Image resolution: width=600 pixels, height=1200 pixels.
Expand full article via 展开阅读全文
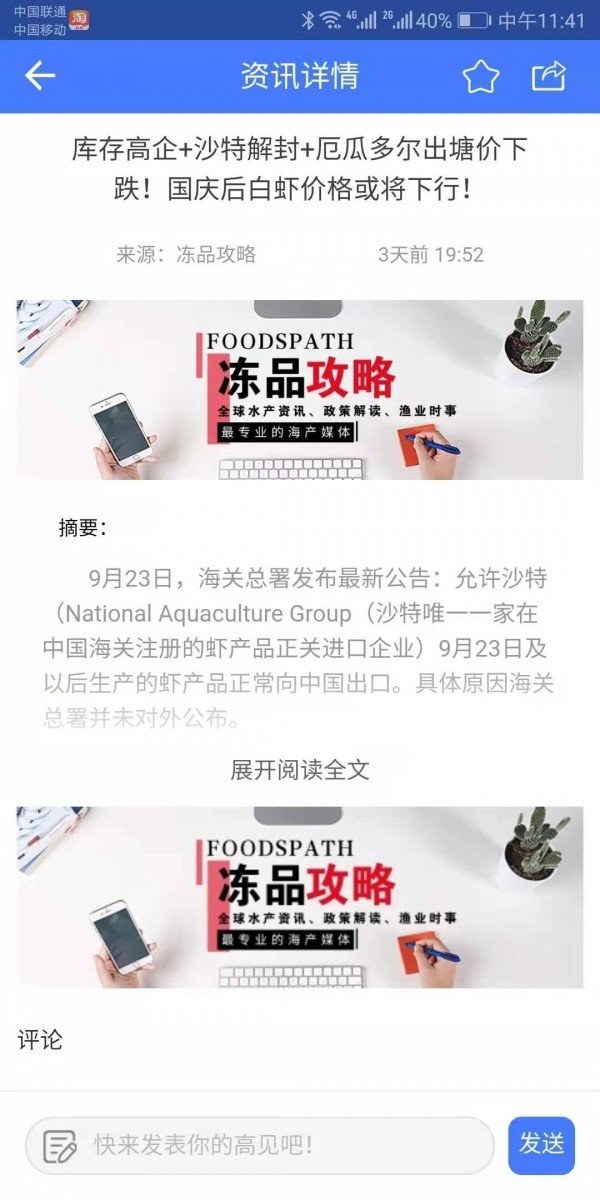coord(300,769)
